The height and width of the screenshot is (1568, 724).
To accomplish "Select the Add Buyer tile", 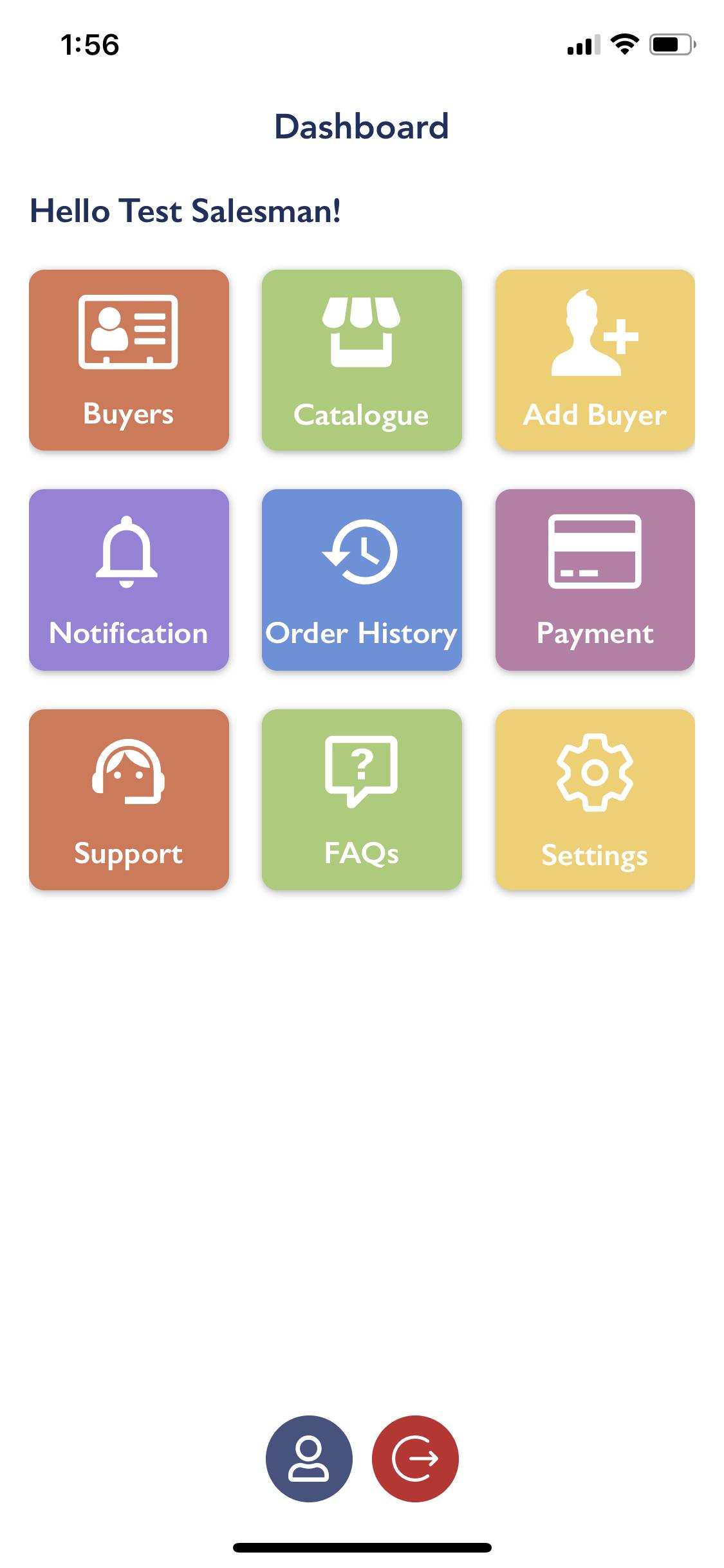I will tap(595, 360).
